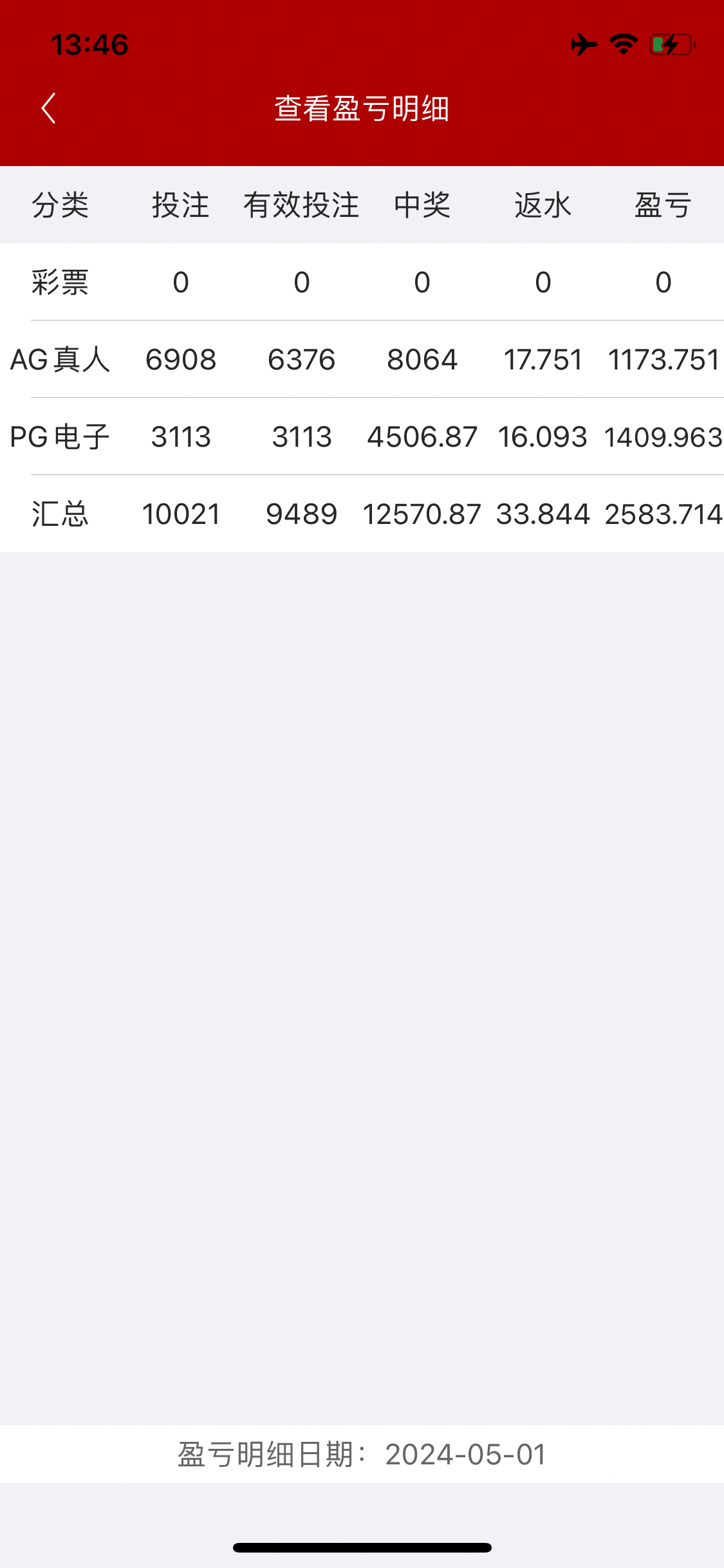Go back using the top-left arrow
Screen dimensions: 724x1568
[x=49, y=108]
